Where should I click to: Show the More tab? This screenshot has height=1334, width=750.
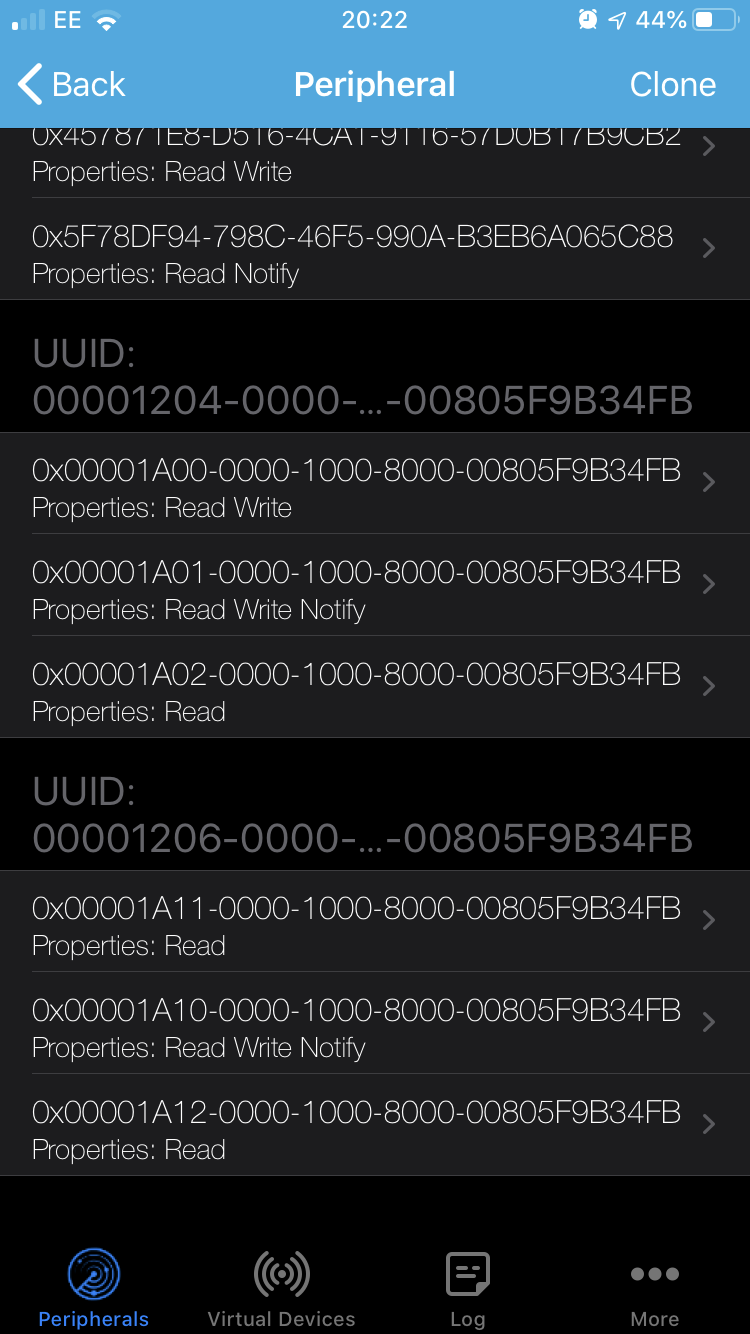click(655, 1288)
